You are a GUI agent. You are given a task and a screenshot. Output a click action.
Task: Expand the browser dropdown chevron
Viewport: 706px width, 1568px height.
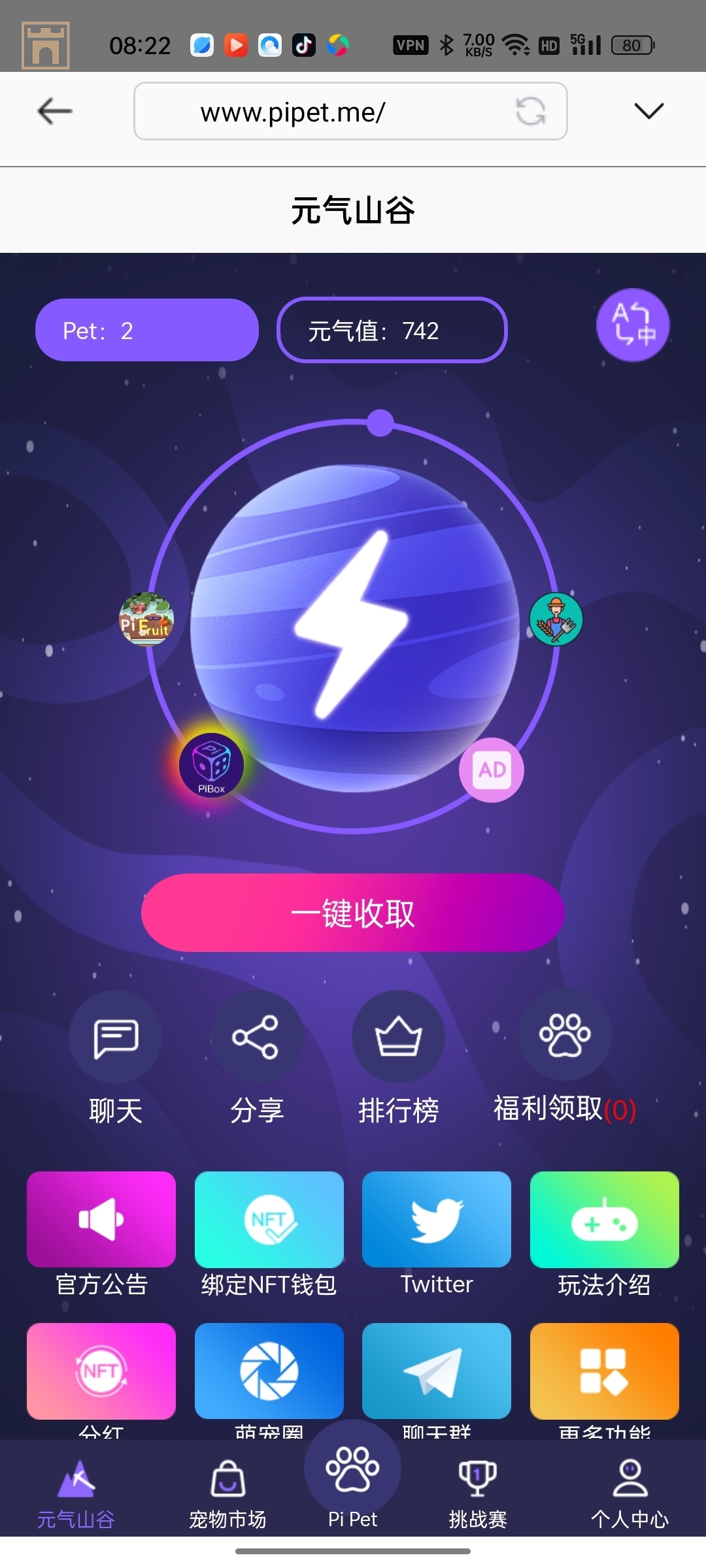coord(648,111)
